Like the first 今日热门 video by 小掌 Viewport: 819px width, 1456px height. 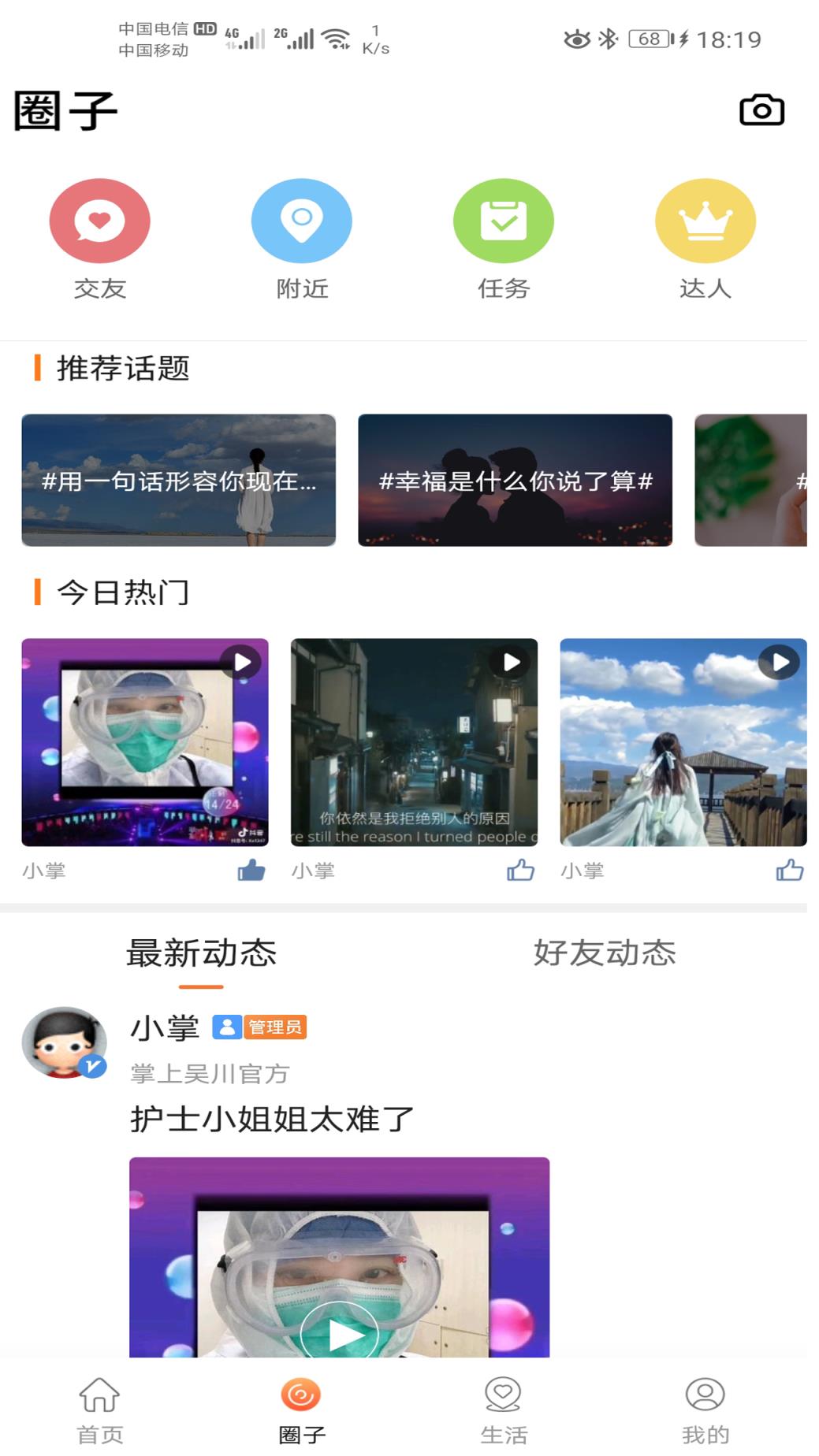[x=251, y=871]
